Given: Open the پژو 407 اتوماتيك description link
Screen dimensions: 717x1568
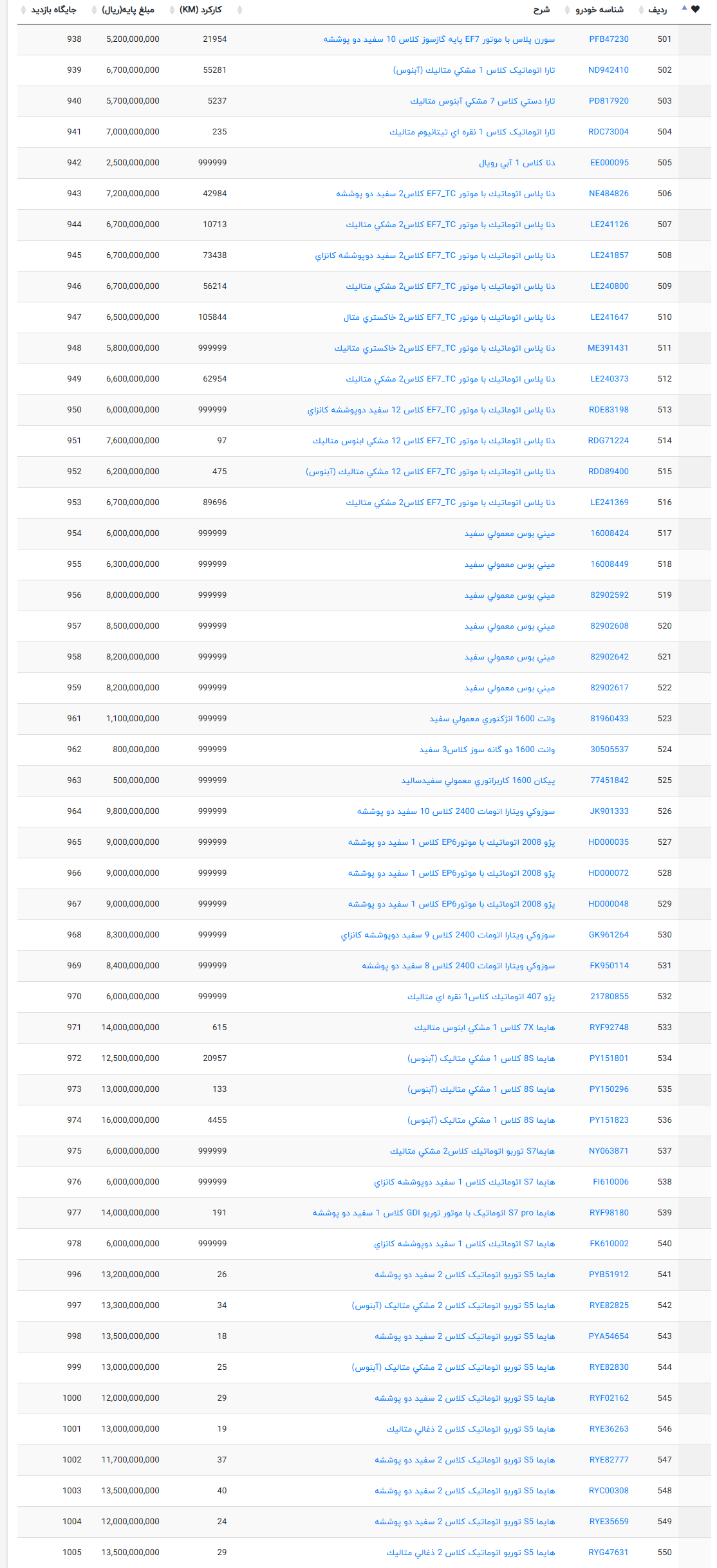Looking at the screenshot, I should tap(481, 997).
